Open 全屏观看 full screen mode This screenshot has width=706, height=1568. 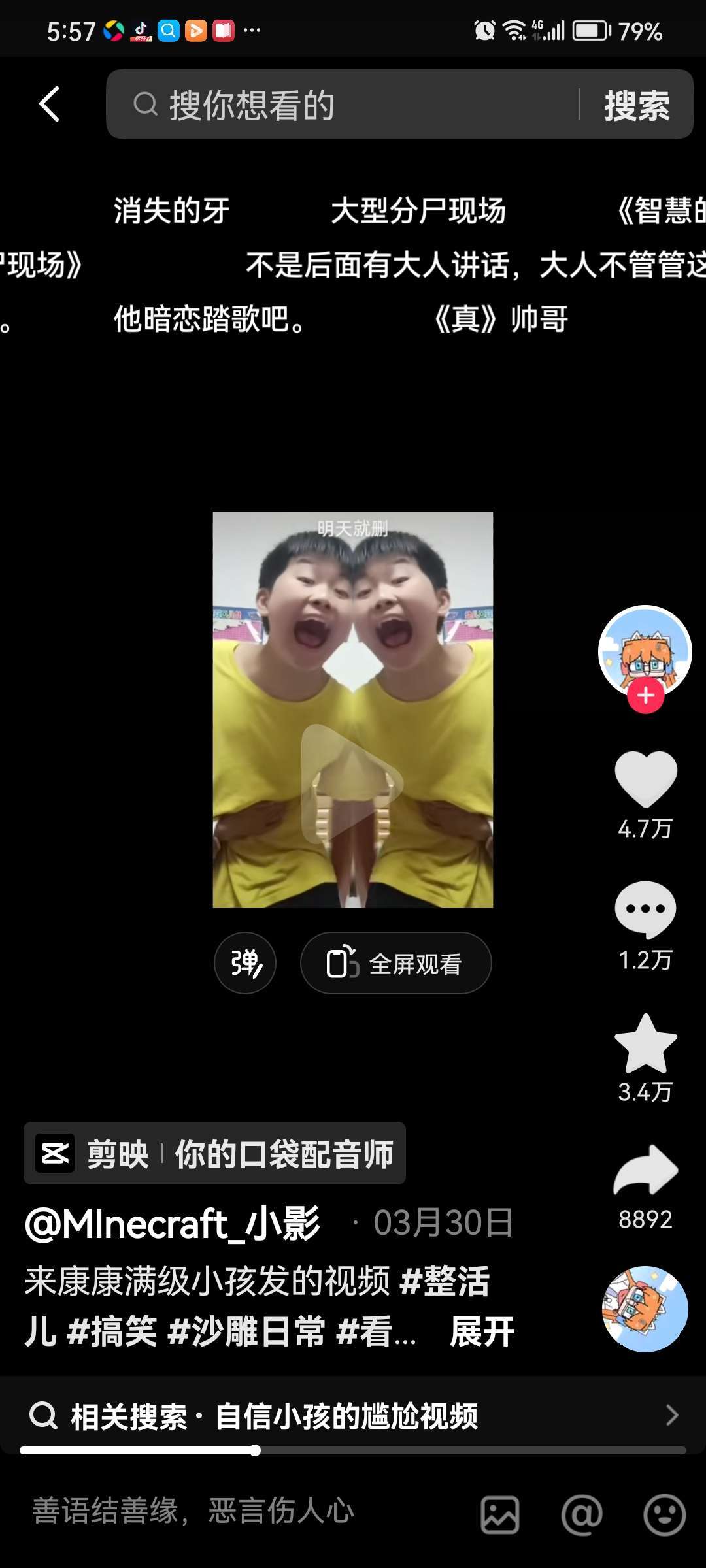pos(395,963)
